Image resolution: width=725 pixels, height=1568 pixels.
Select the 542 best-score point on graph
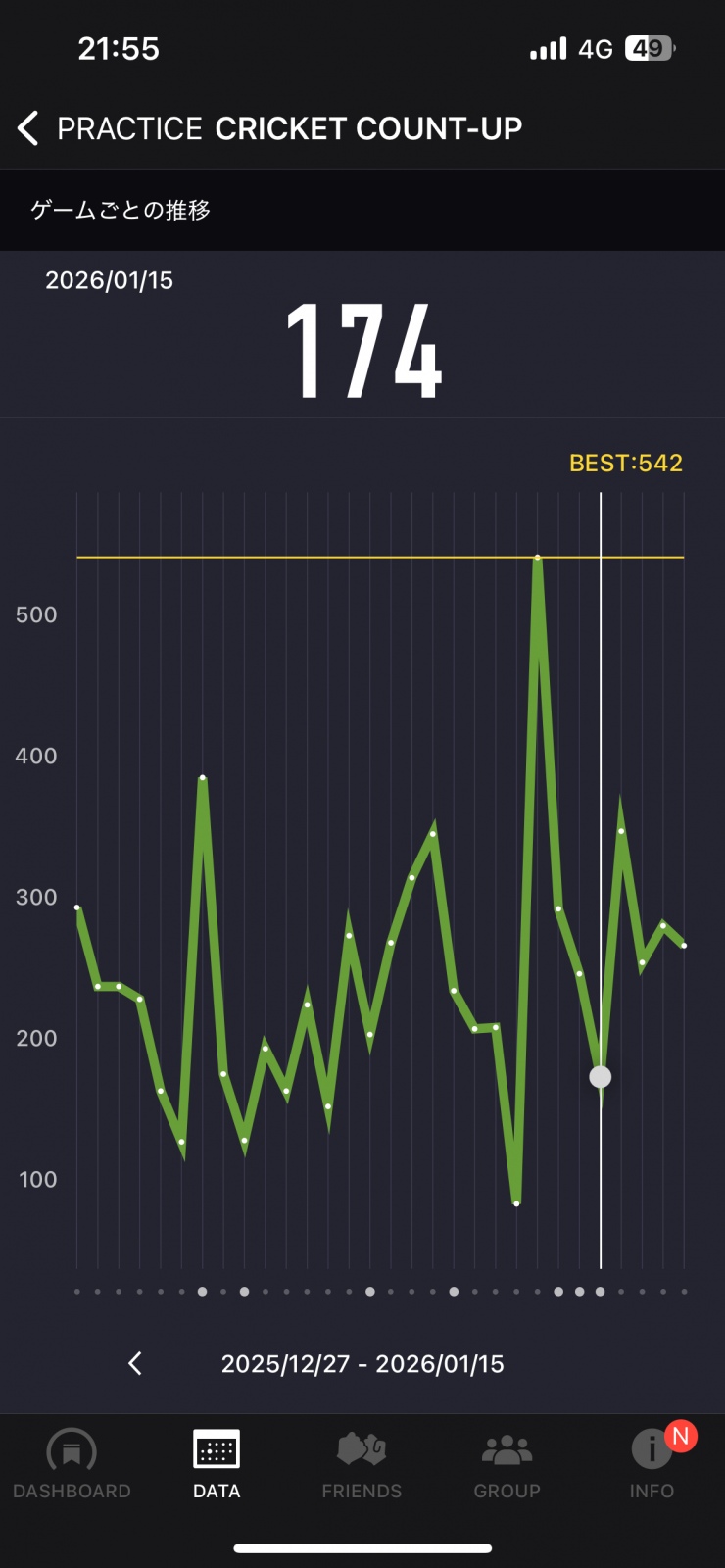pos(538,558)
